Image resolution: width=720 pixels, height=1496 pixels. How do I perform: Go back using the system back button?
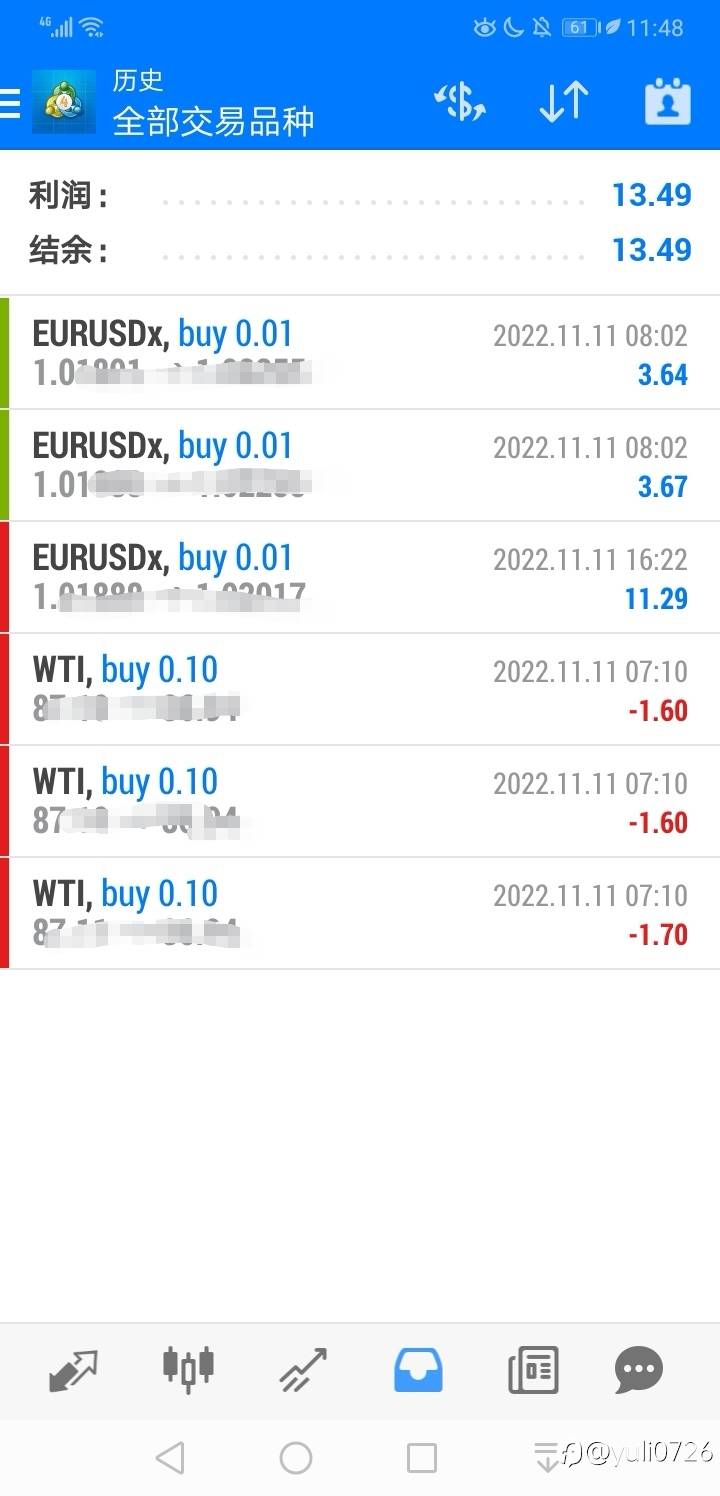pyautogui.click(x=170, y=1458)
